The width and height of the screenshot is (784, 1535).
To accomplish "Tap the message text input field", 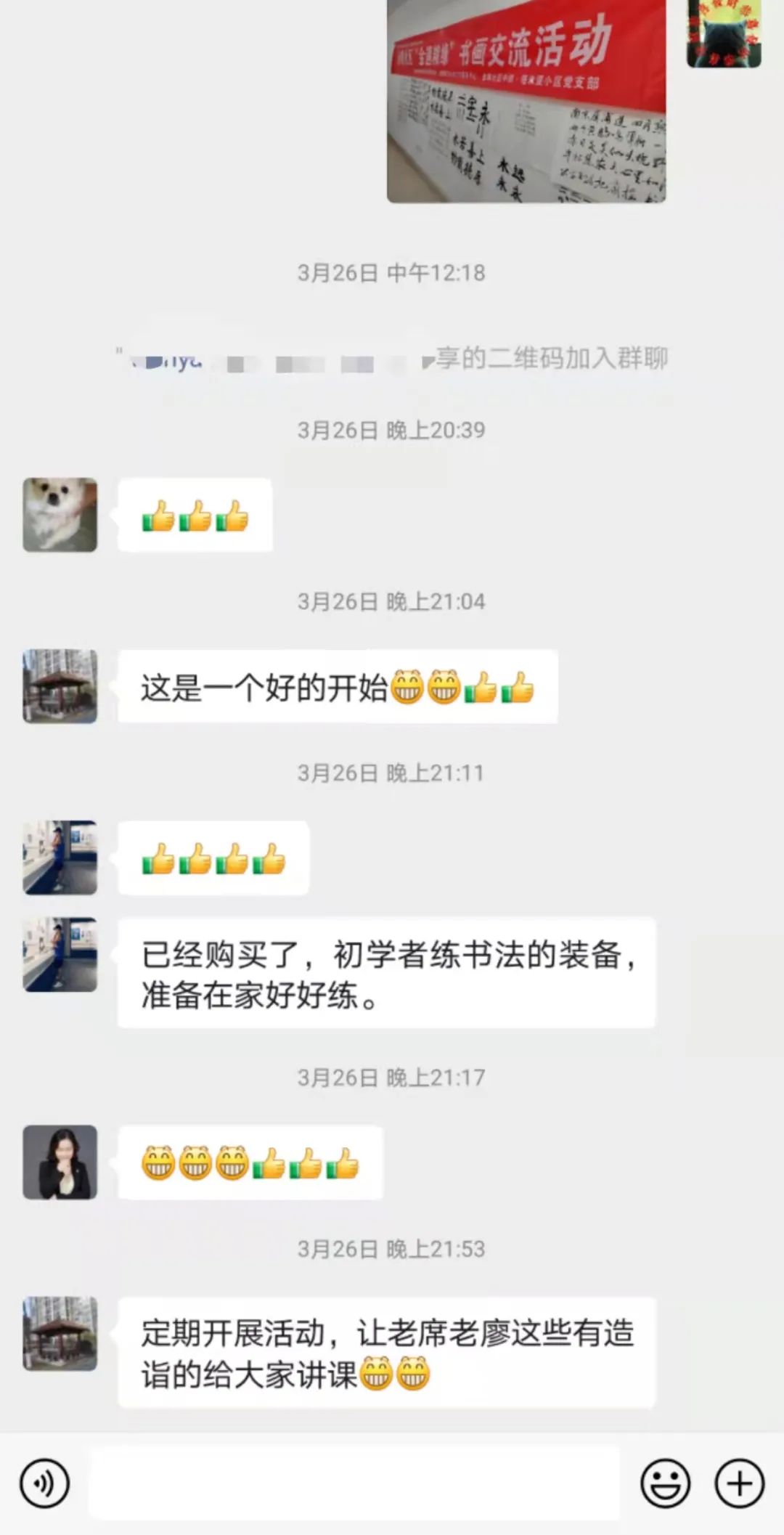I will coord(354,1483).
